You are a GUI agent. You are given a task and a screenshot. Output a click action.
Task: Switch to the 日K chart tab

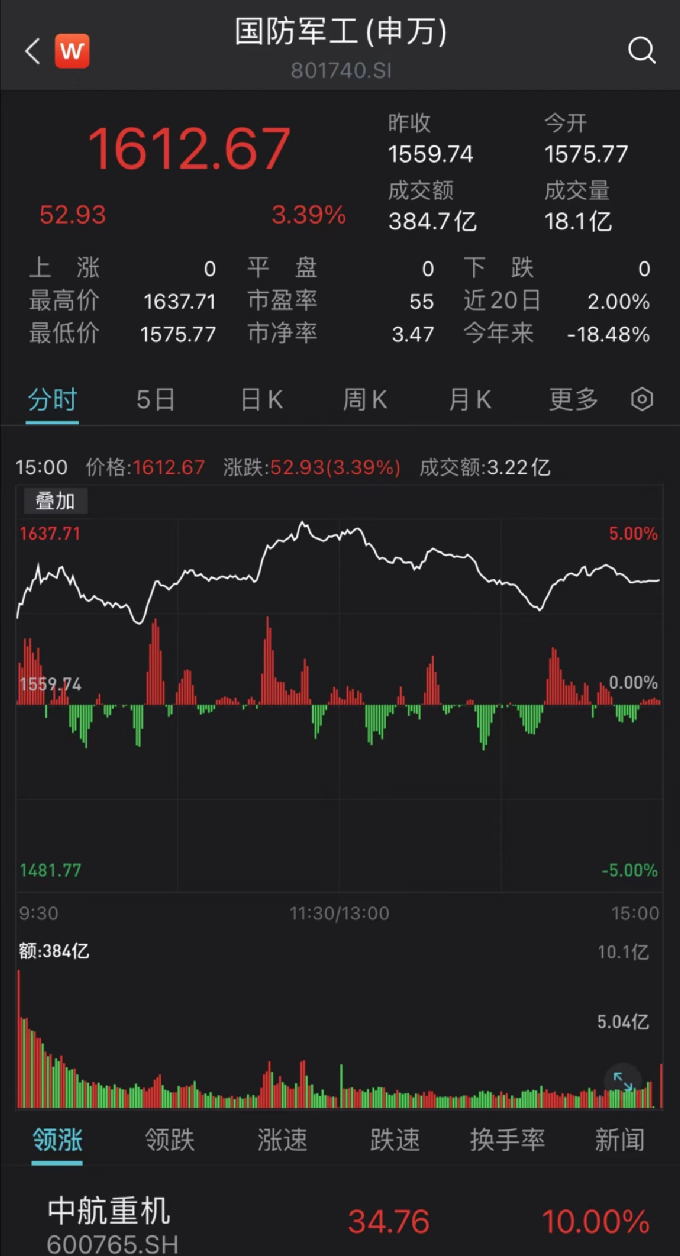(262, 400)
